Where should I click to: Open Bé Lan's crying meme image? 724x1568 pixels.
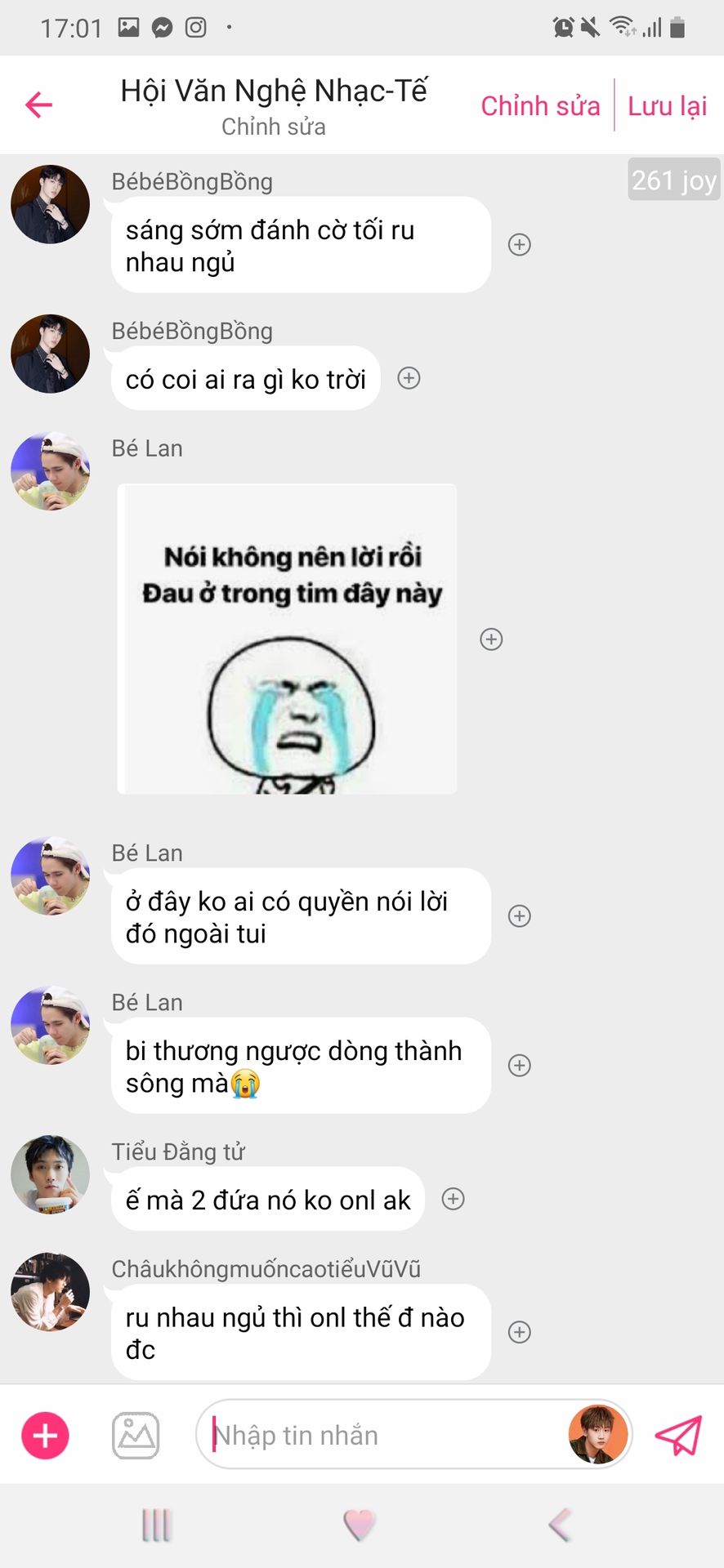click(x=287, y=639)
